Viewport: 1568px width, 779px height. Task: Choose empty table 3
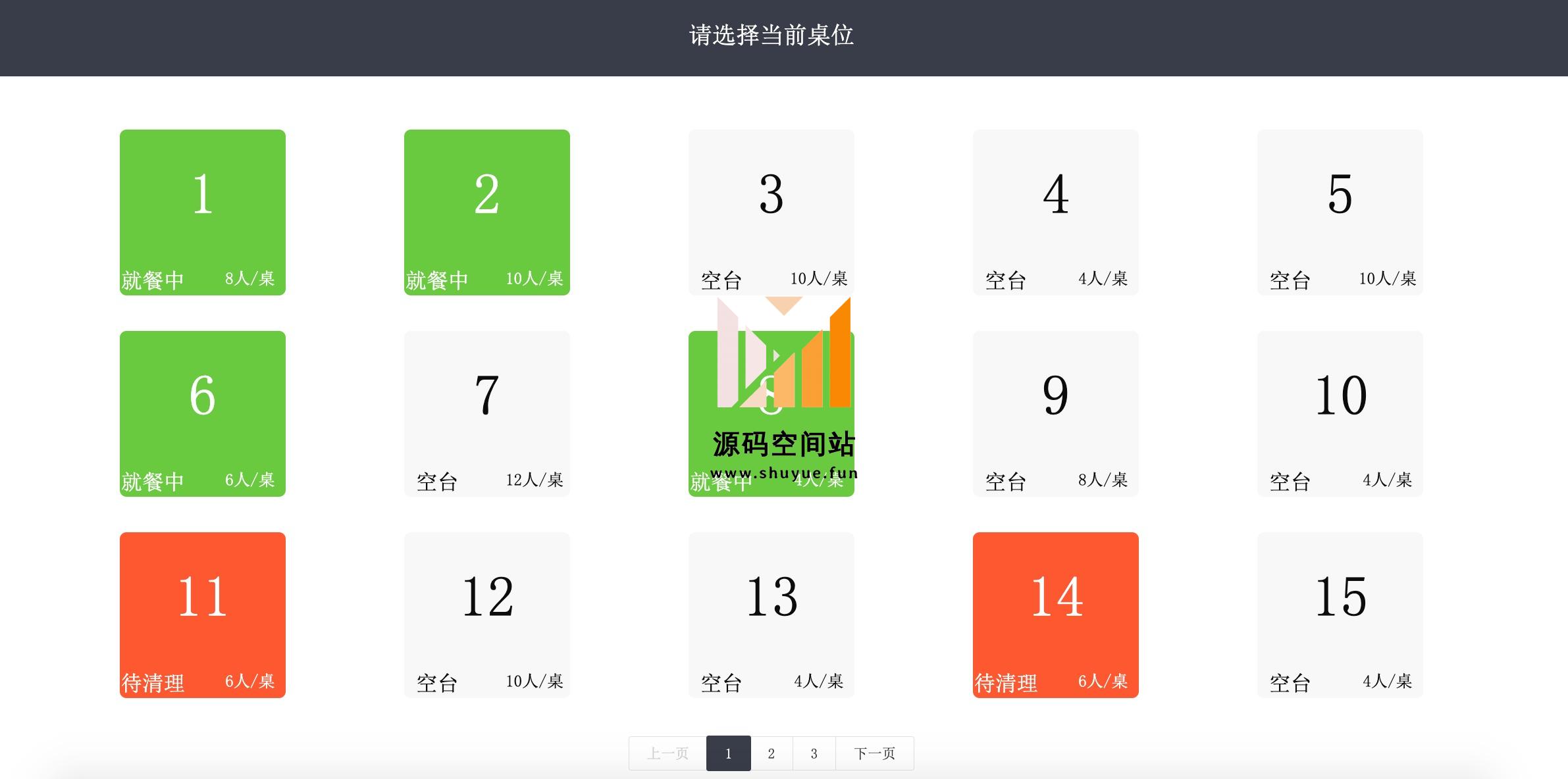771,212
